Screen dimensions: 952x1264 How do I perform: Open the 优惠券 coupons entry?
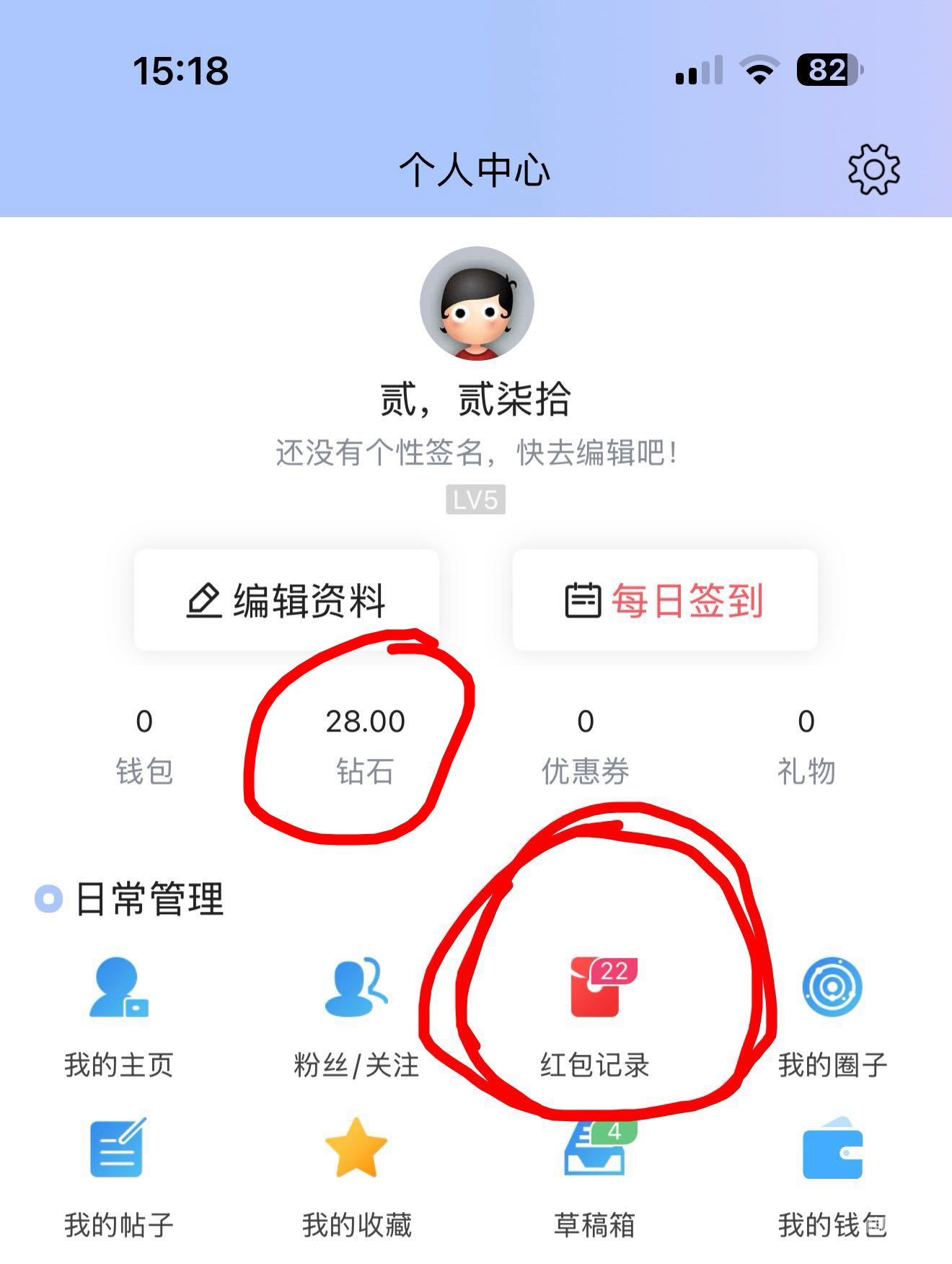coord(585,745)
